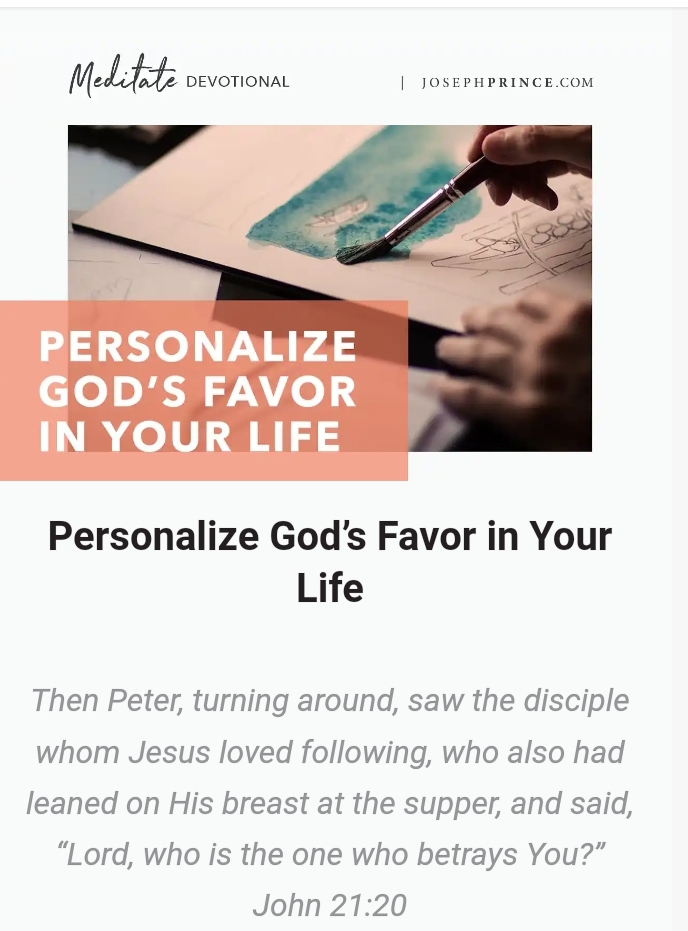Open the Personalize God's Favor banner image

[x=330, y=290]
